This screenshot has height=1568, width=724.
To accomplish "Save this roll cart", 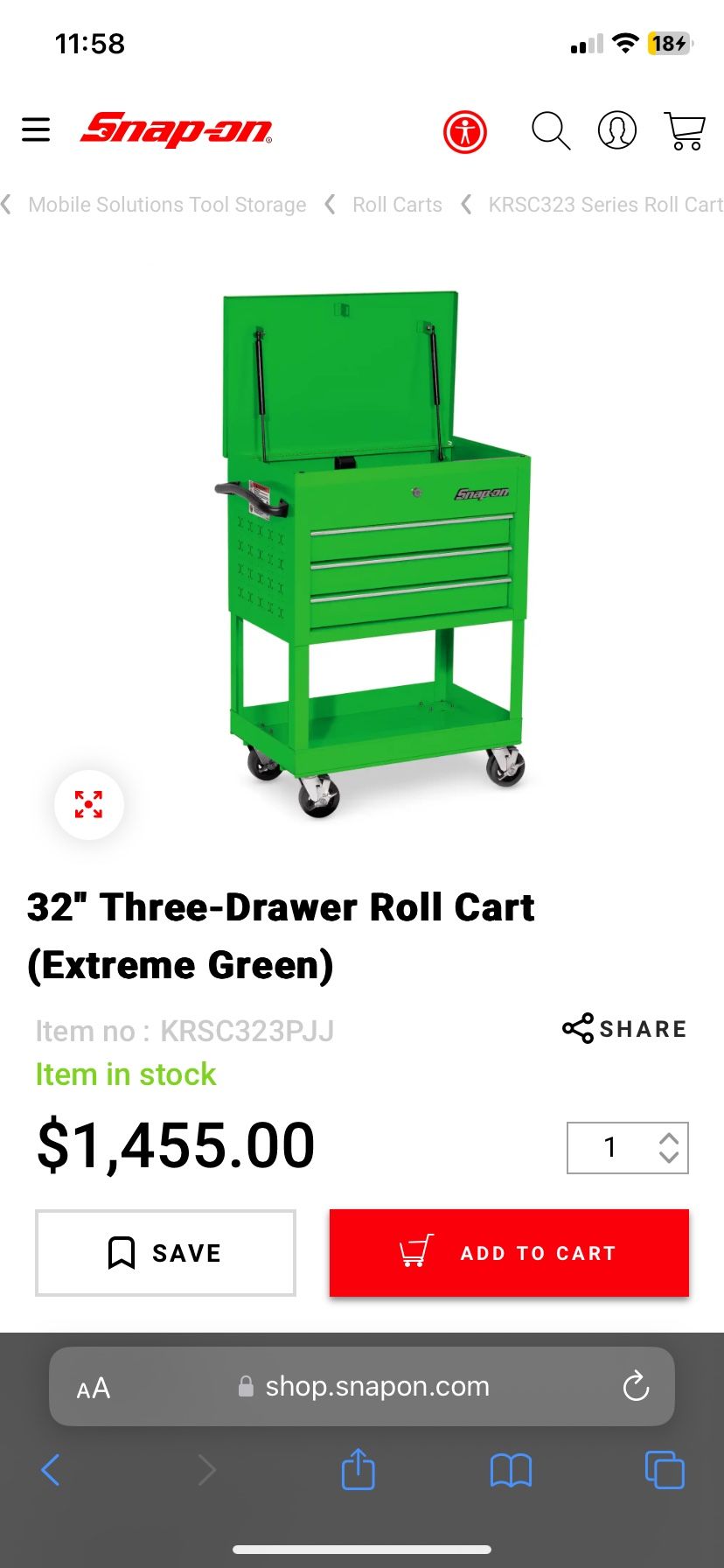I will pos(164,1252).
